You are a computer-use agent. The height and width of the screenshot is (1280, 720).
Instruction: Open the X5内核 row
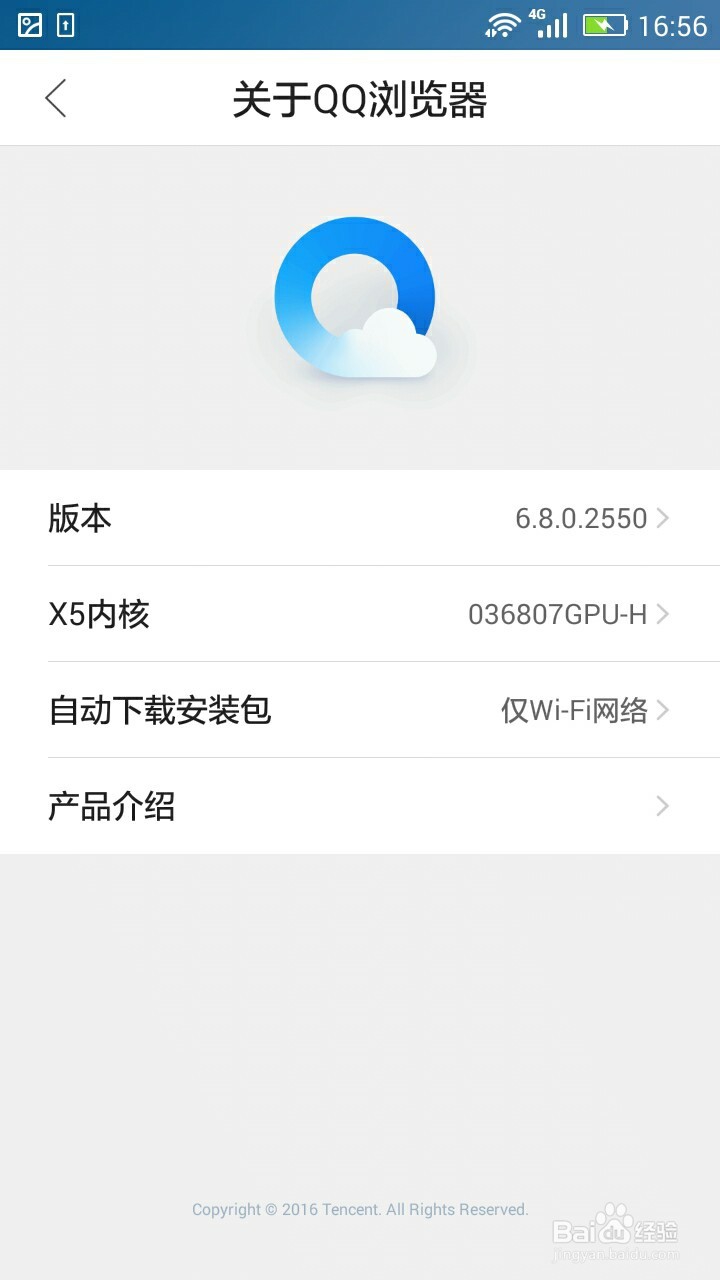[360, 614]
